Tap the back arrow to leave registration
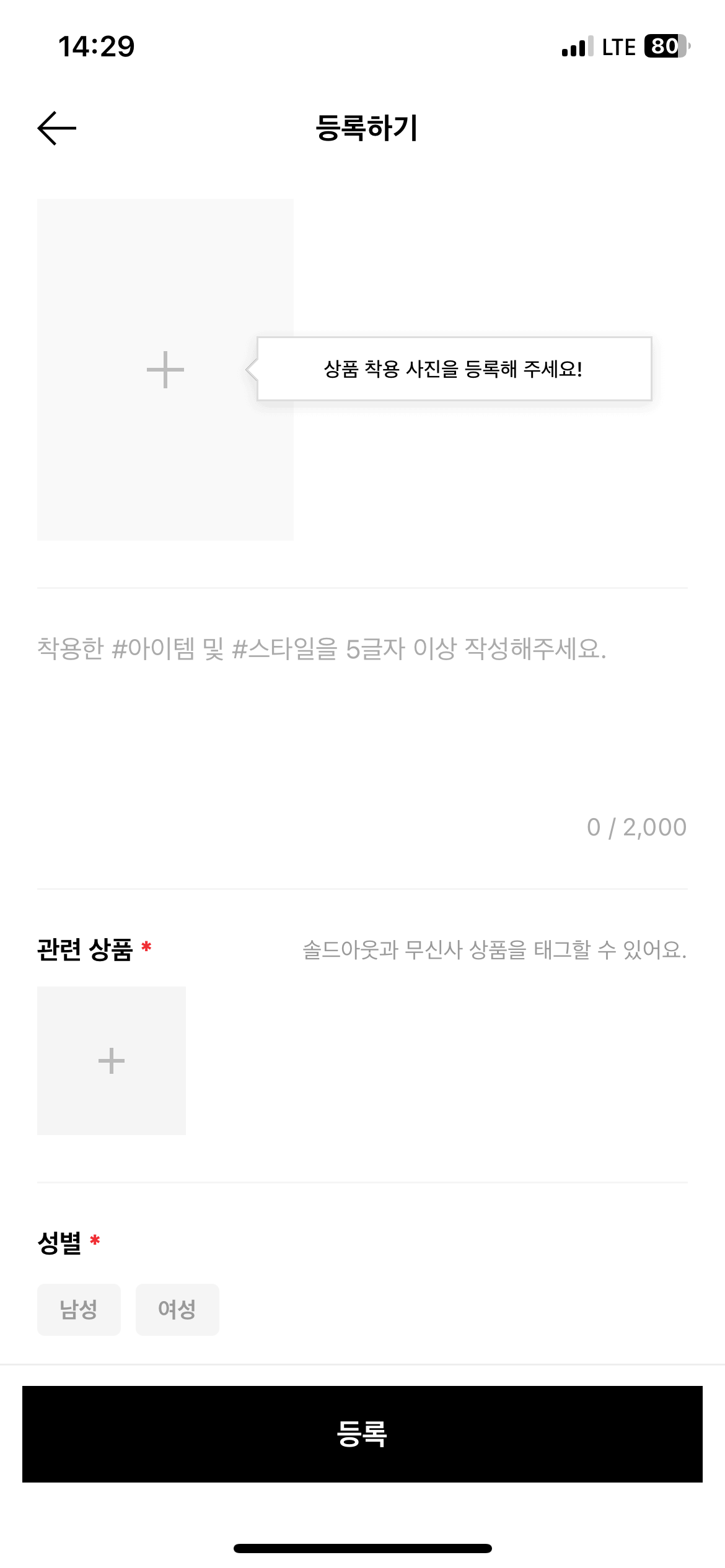 point(56,127)
